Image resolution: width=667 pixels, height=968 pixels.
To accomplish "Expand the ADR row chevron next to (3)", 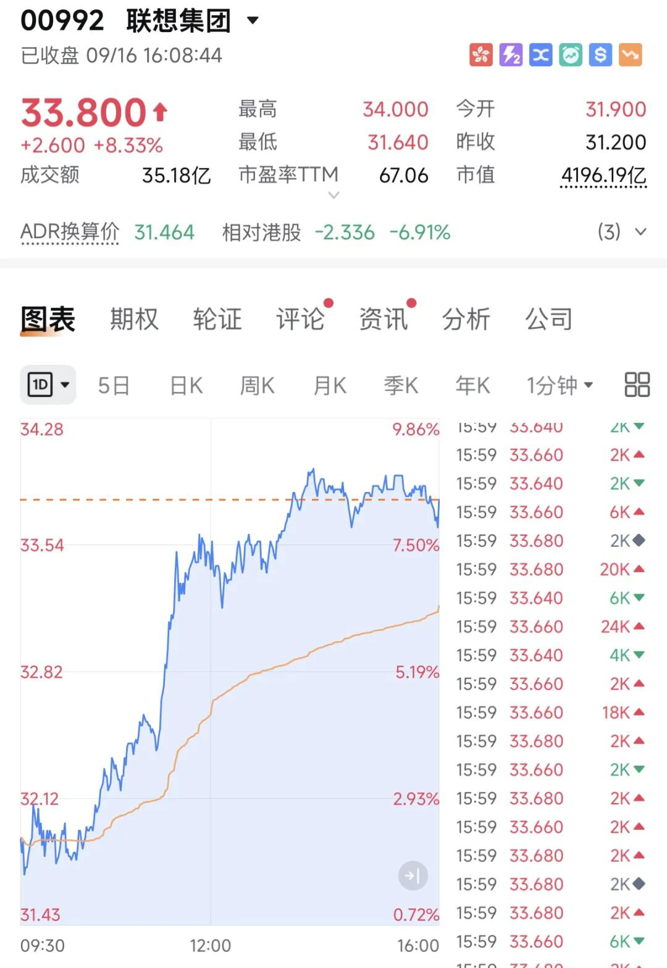I will coord(641,232).
